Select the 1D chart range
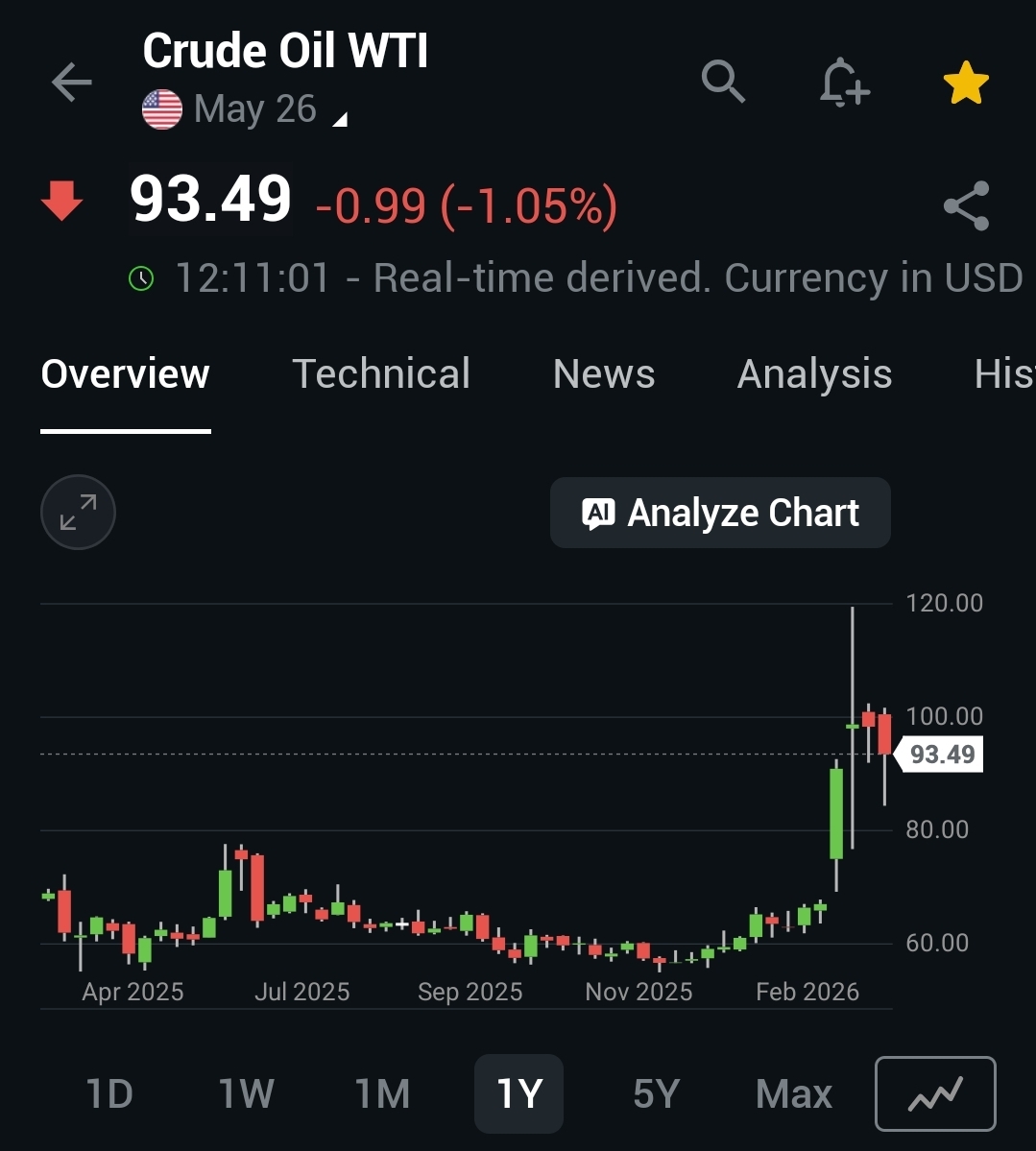Image resolution: width=1036 pixels, height=1151 pixels. (x=109, y=1093)
